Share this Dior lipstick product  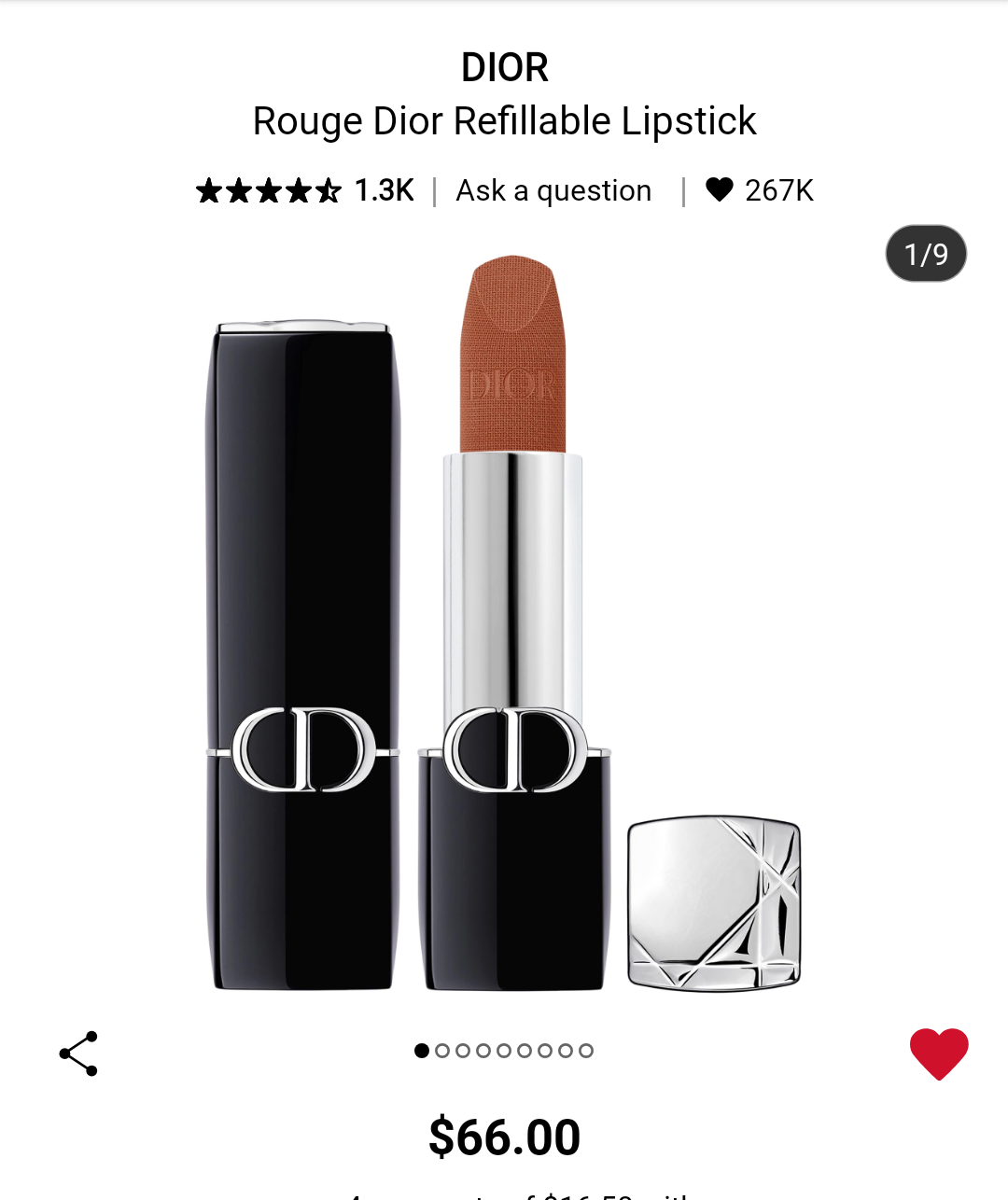tap(78, 1053)
